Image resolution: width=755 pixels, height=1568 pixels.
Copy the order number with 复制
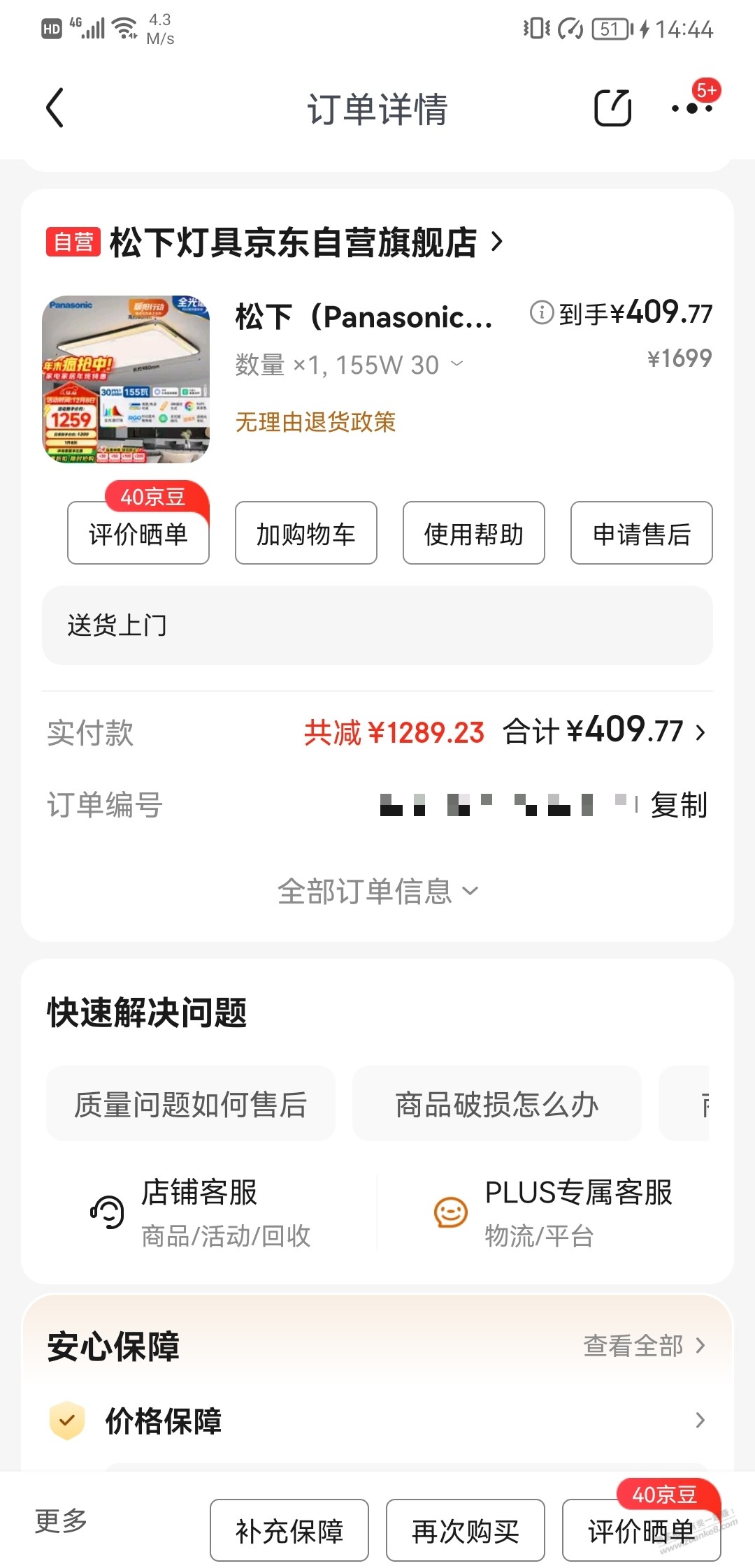678,805
